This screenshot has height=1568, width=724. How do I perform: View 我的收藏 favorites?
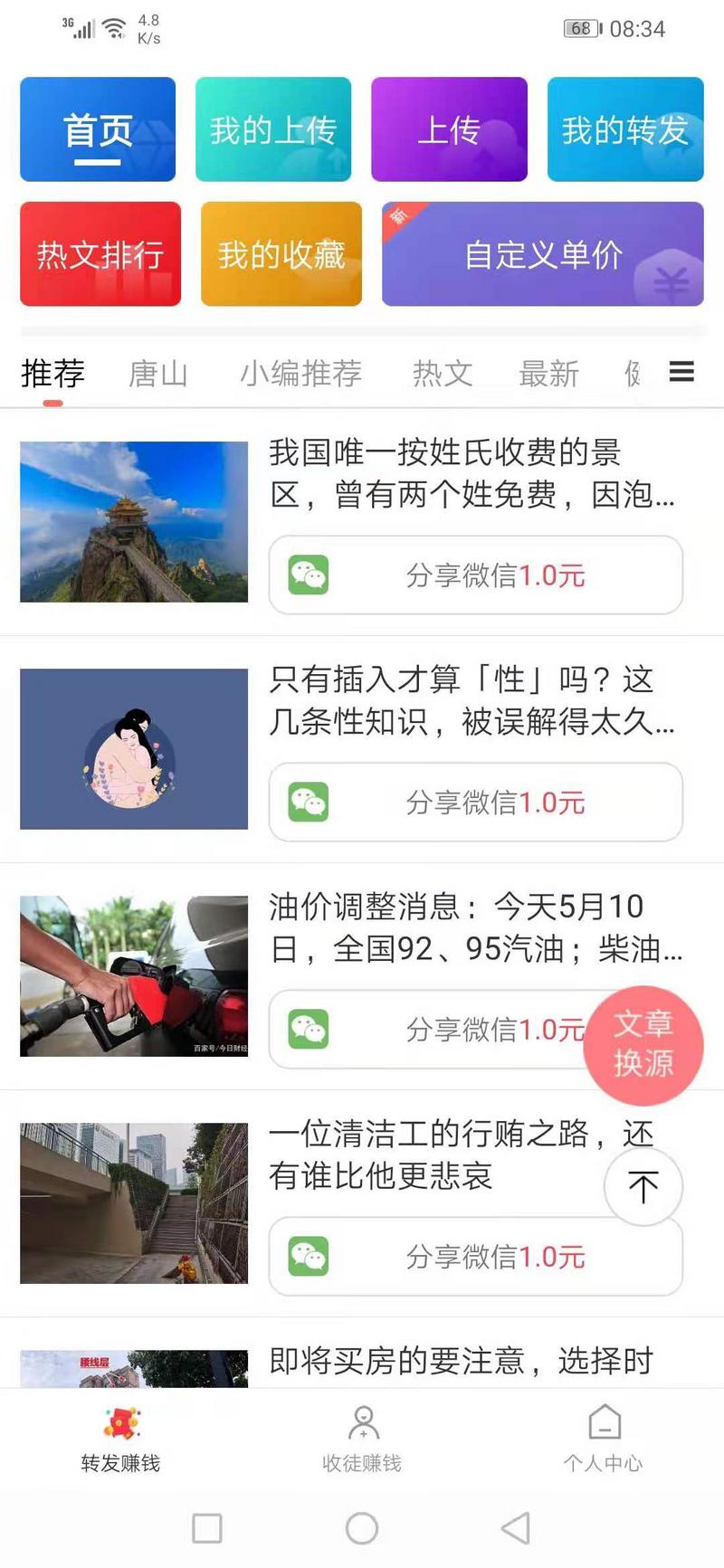coord(281,254)
